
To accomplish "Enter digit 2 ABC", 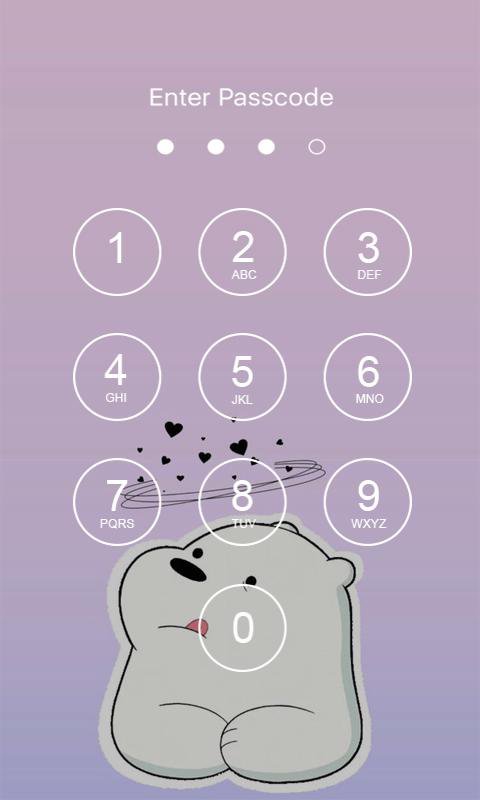I will click(x=242, y=252).
